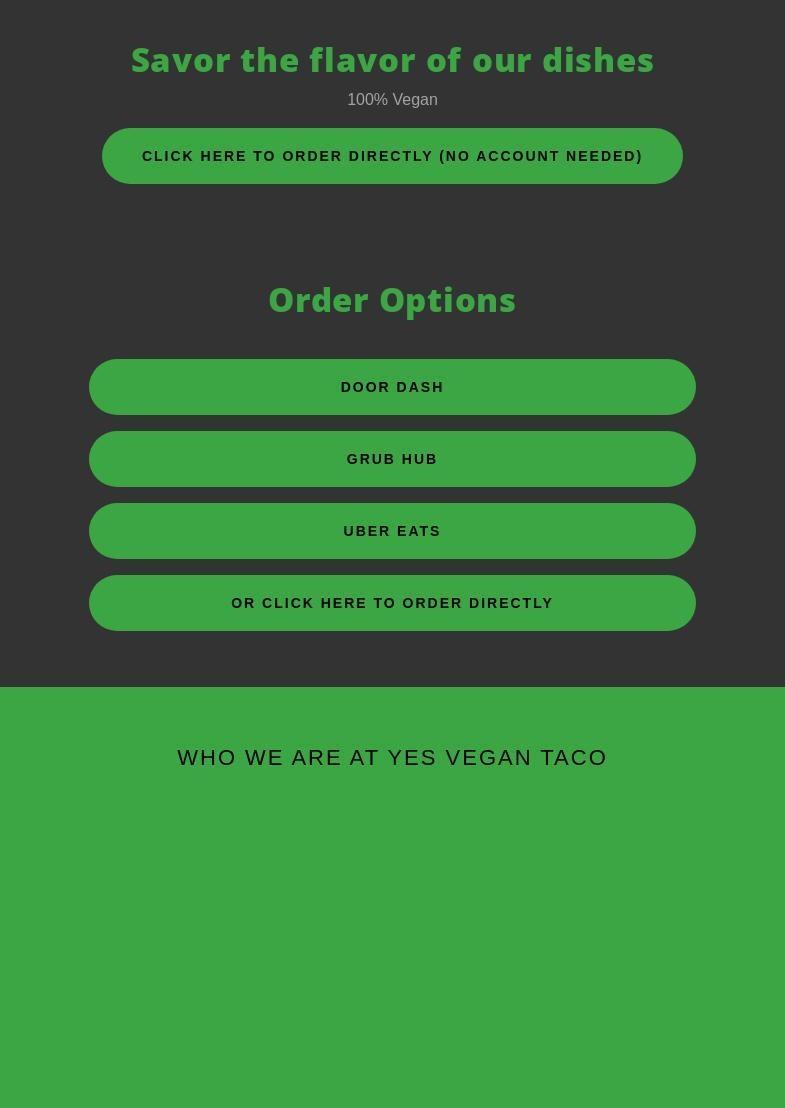Order through Door Dash
Screen dimensions: 785x1108
click(x=392, y=387)
